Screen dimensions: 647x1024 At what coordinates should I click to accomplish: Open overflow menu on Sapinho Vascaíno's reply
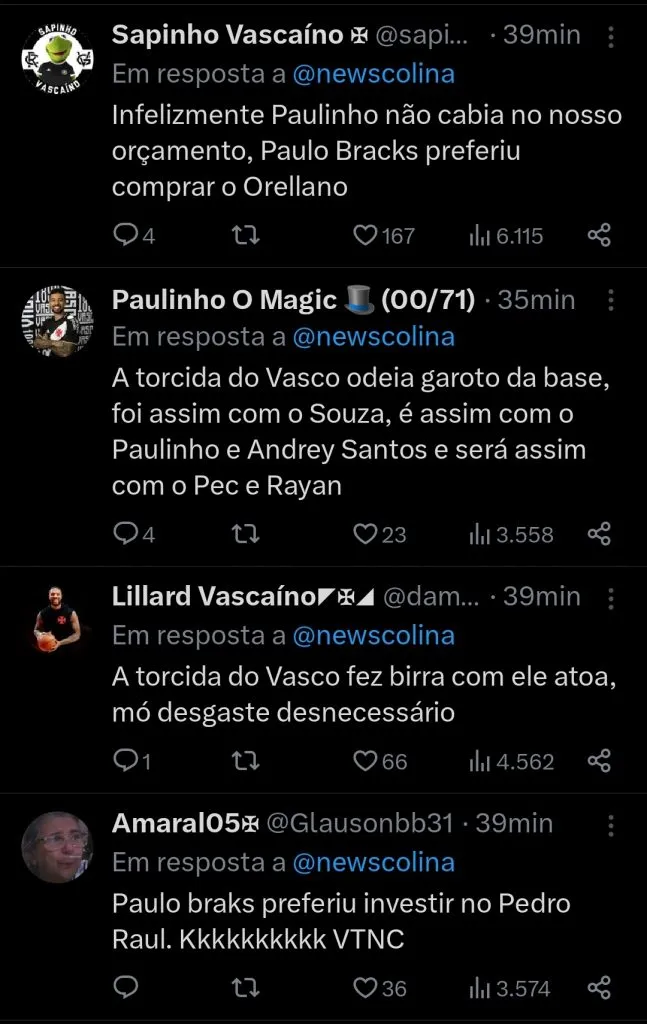pos(612,36)
